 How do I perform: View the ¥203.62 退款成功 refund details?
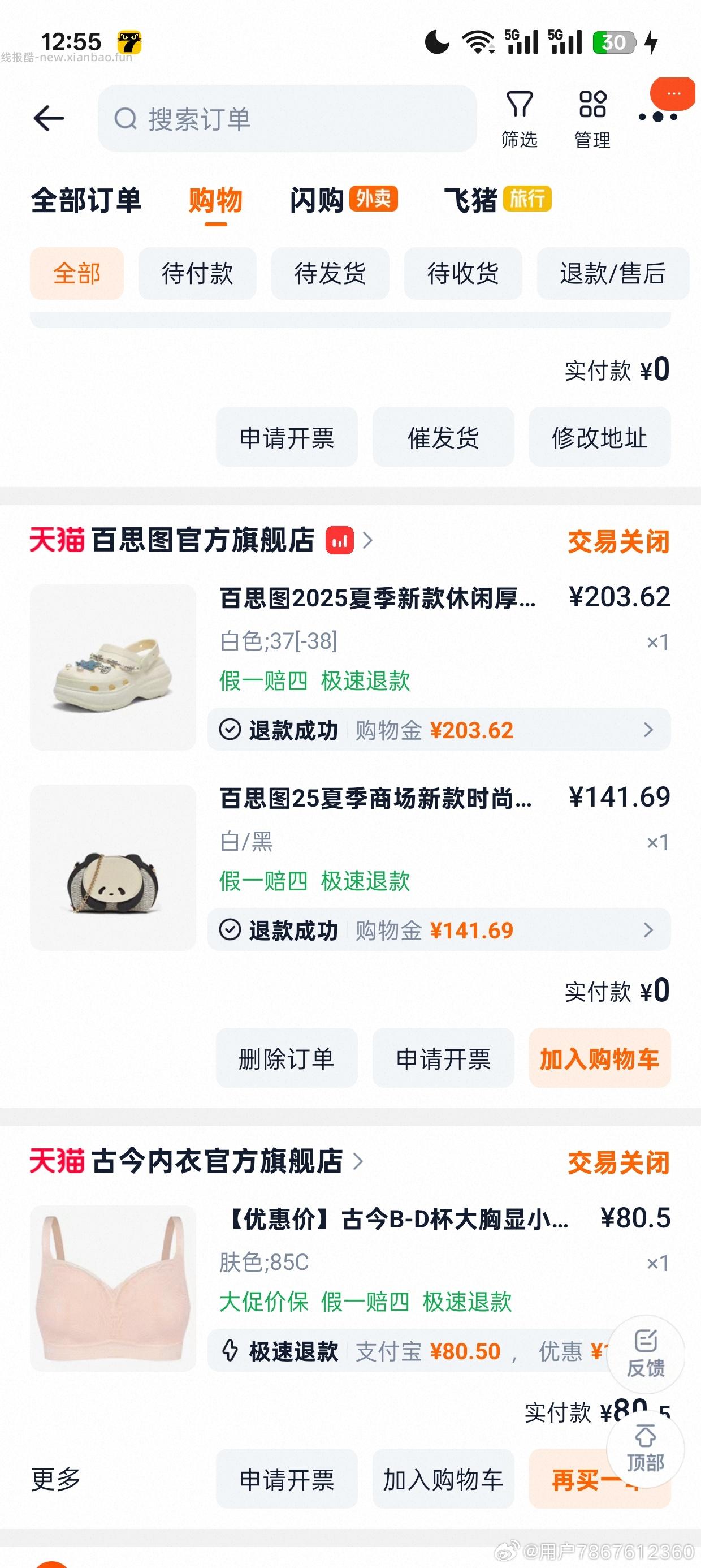(439, 729)
